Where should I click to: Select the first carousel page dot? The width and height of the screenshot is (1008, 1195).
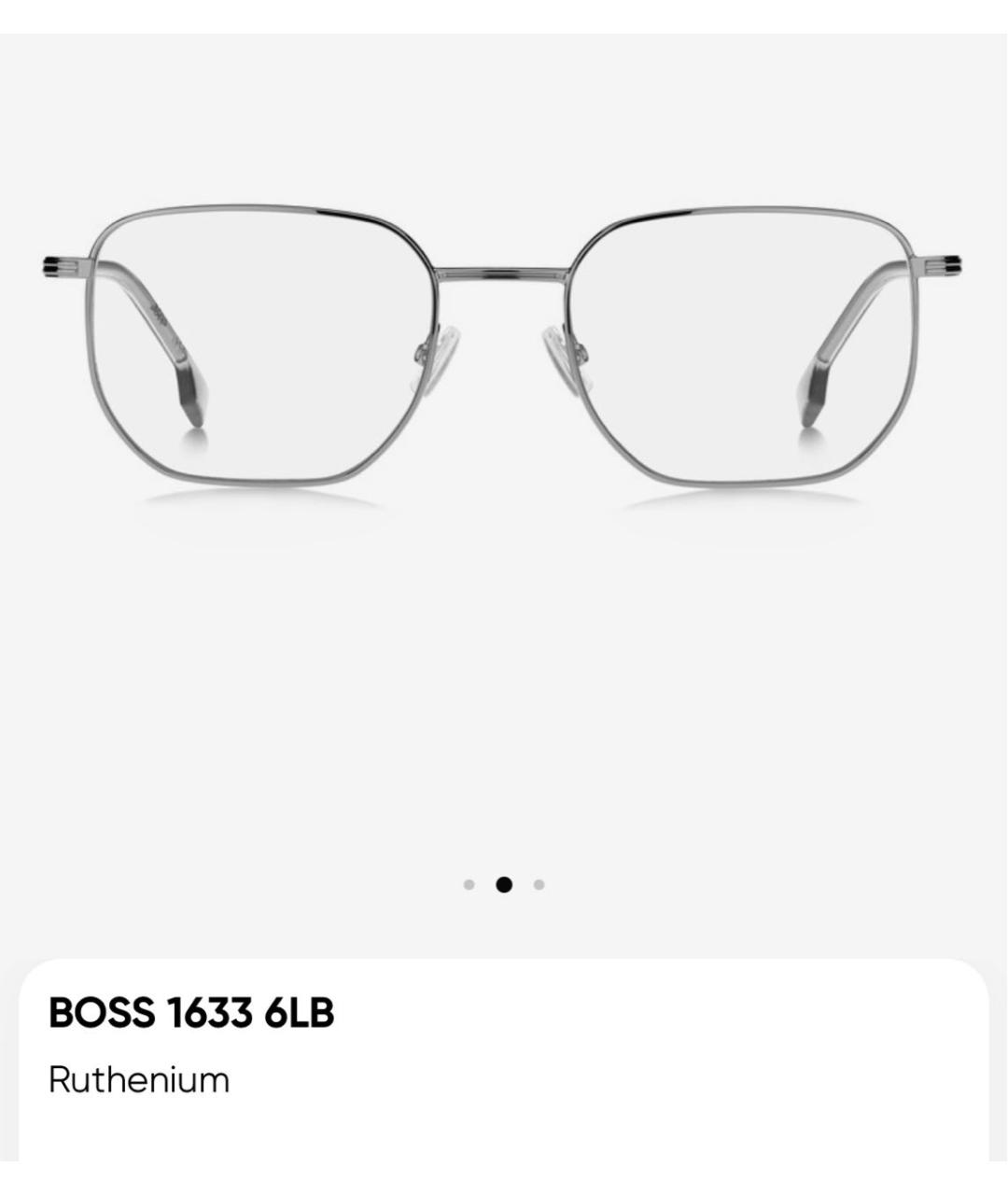(469, 885)
